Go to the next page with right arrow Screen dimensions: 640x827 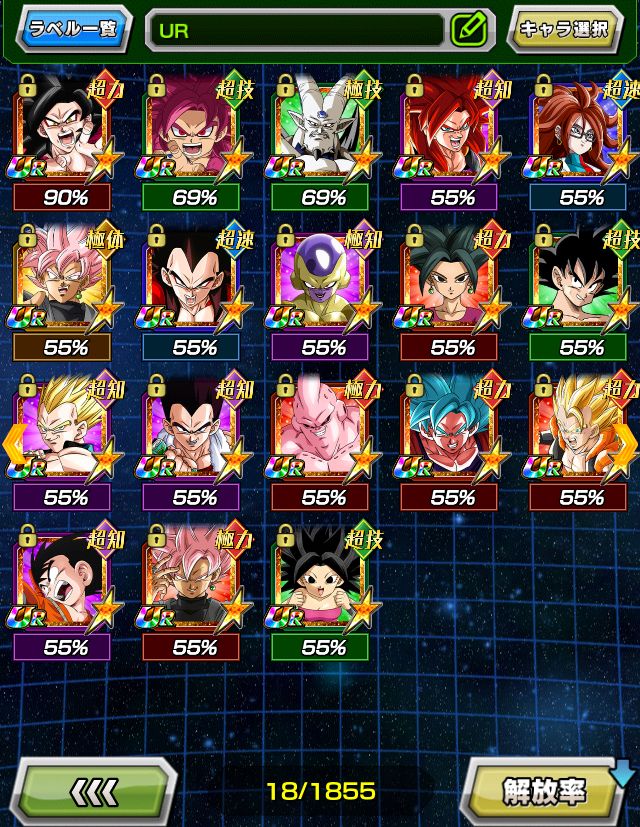[x=626, y=438]
